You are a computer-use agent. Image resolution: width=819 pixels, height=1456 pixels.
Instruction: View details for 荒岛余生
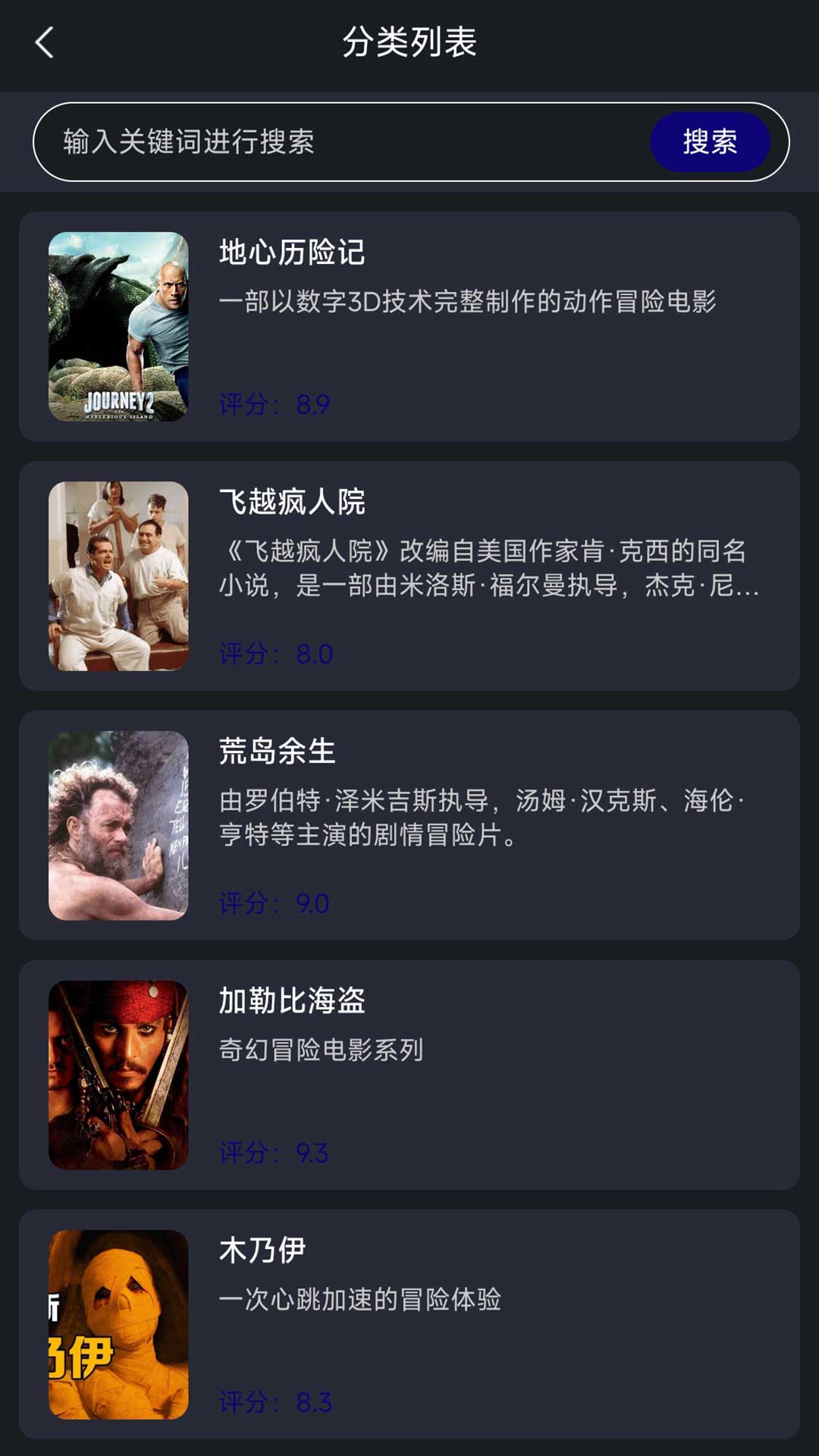[409, 825]
